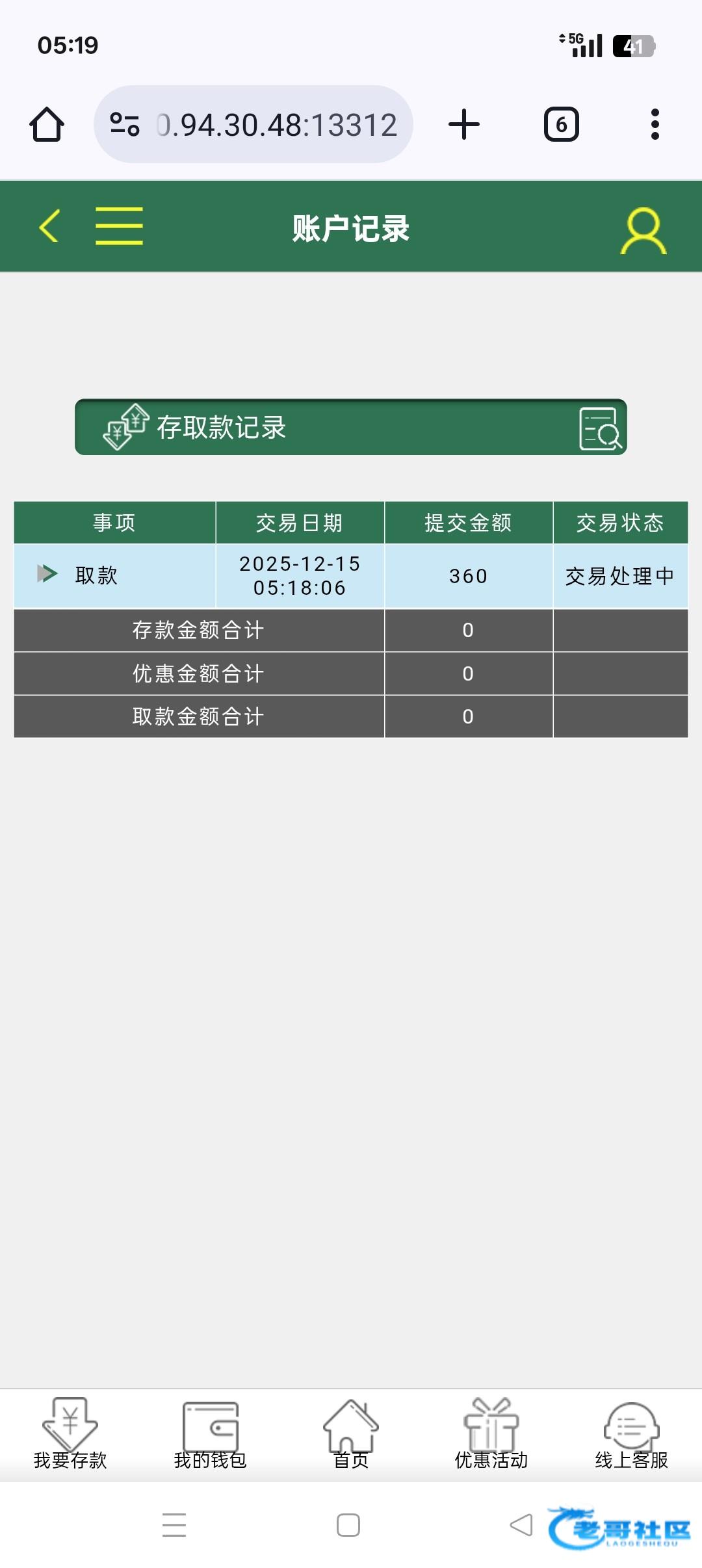Open the hamburger drawer menu
This screenshot has width=702, height=1568.
pyautogui.click(x=119, y=226)
